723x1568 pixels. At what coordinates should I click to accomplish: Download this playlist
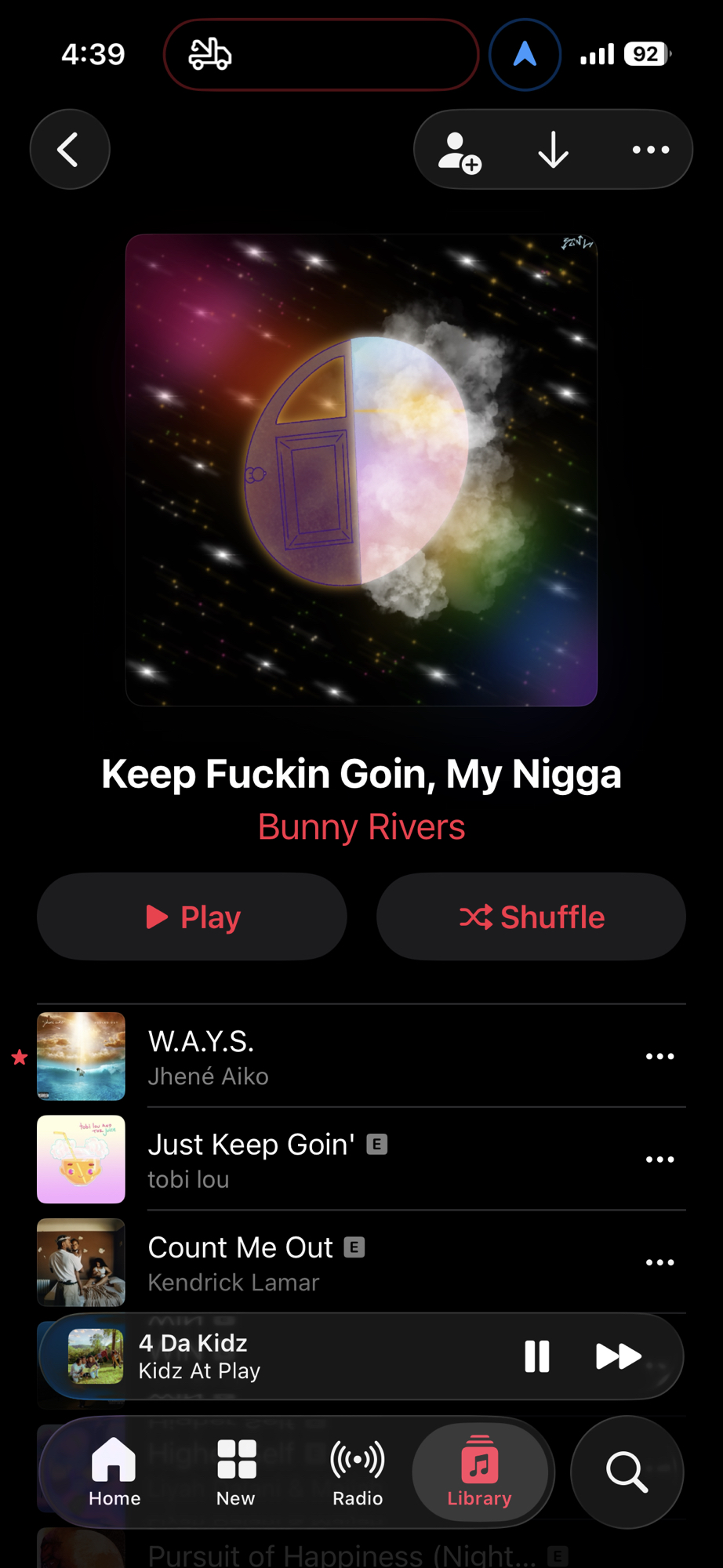[x=554, y=150]
